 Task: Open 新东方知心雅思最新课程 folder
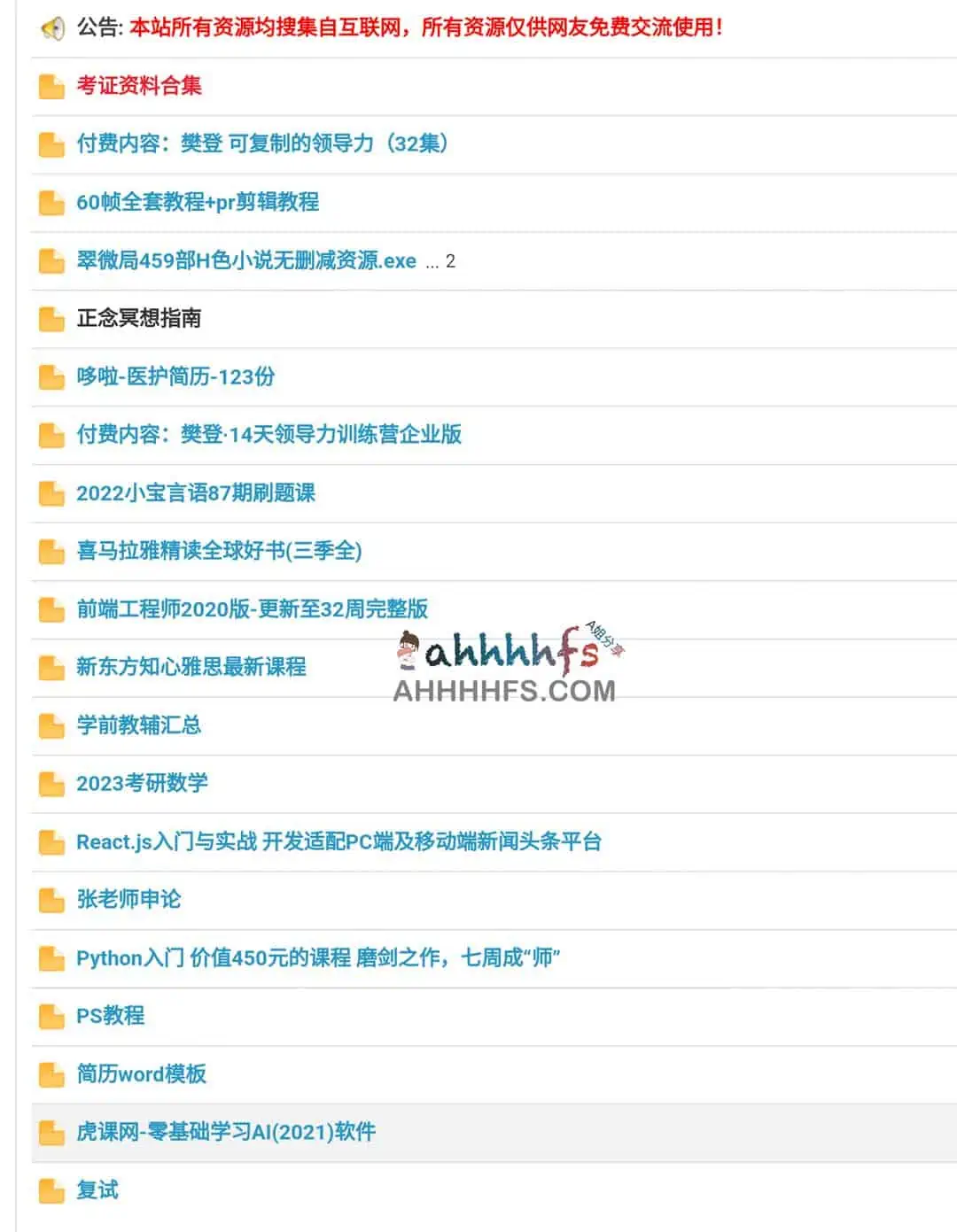191,667
